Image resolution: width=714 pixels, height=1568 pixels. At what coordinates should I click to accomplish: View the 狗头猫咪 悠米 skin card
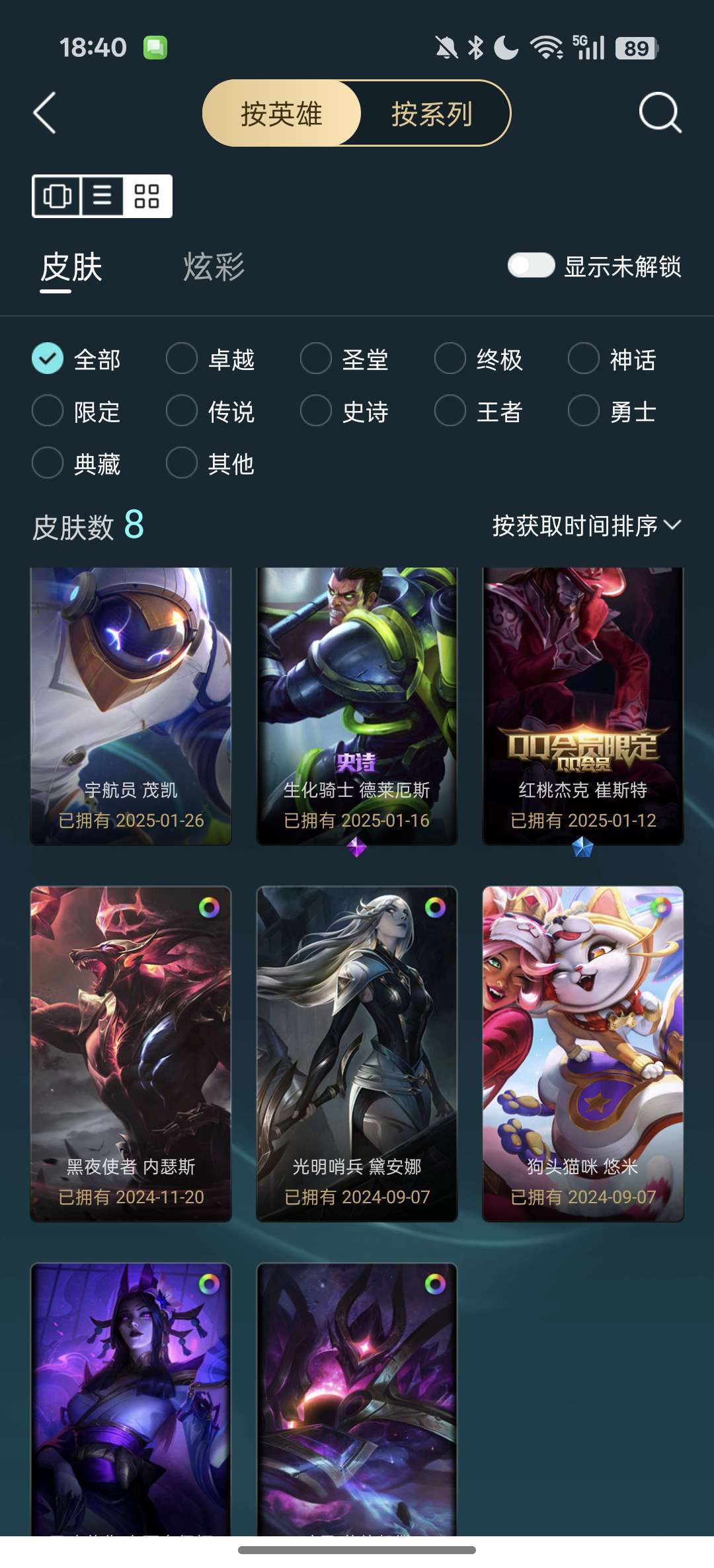click(583, 1054)
